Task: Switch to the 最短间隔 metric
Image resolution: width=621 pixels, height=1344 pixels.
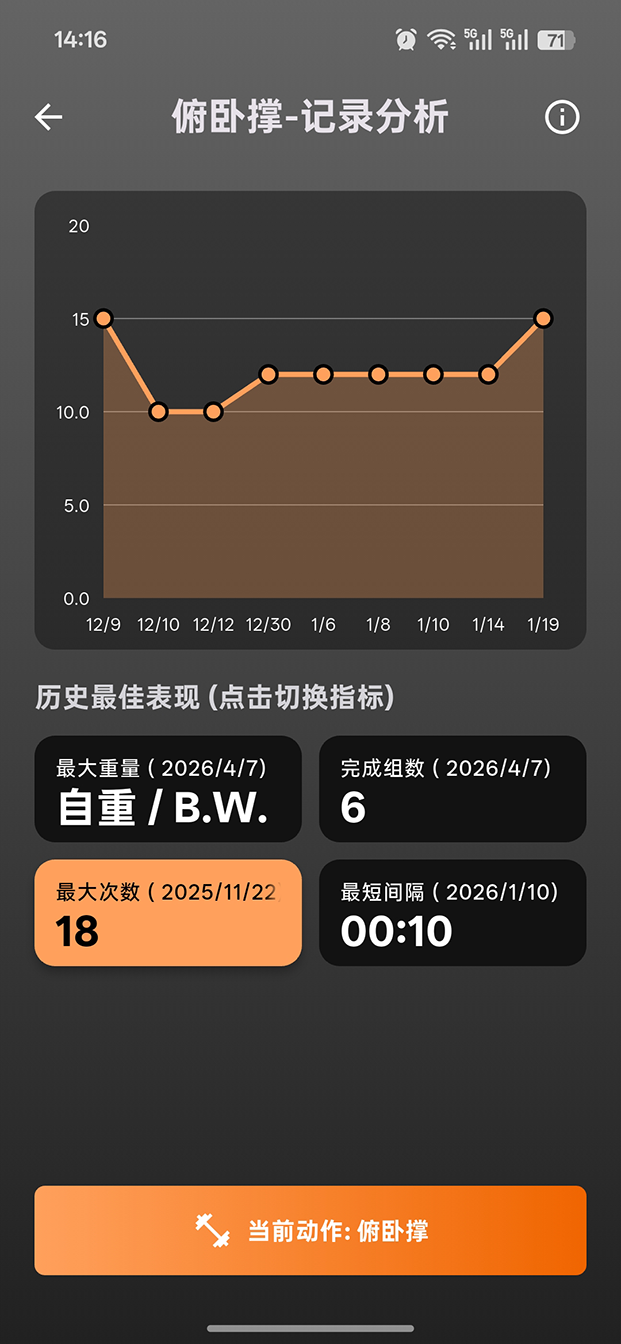Action: point(452,913)
